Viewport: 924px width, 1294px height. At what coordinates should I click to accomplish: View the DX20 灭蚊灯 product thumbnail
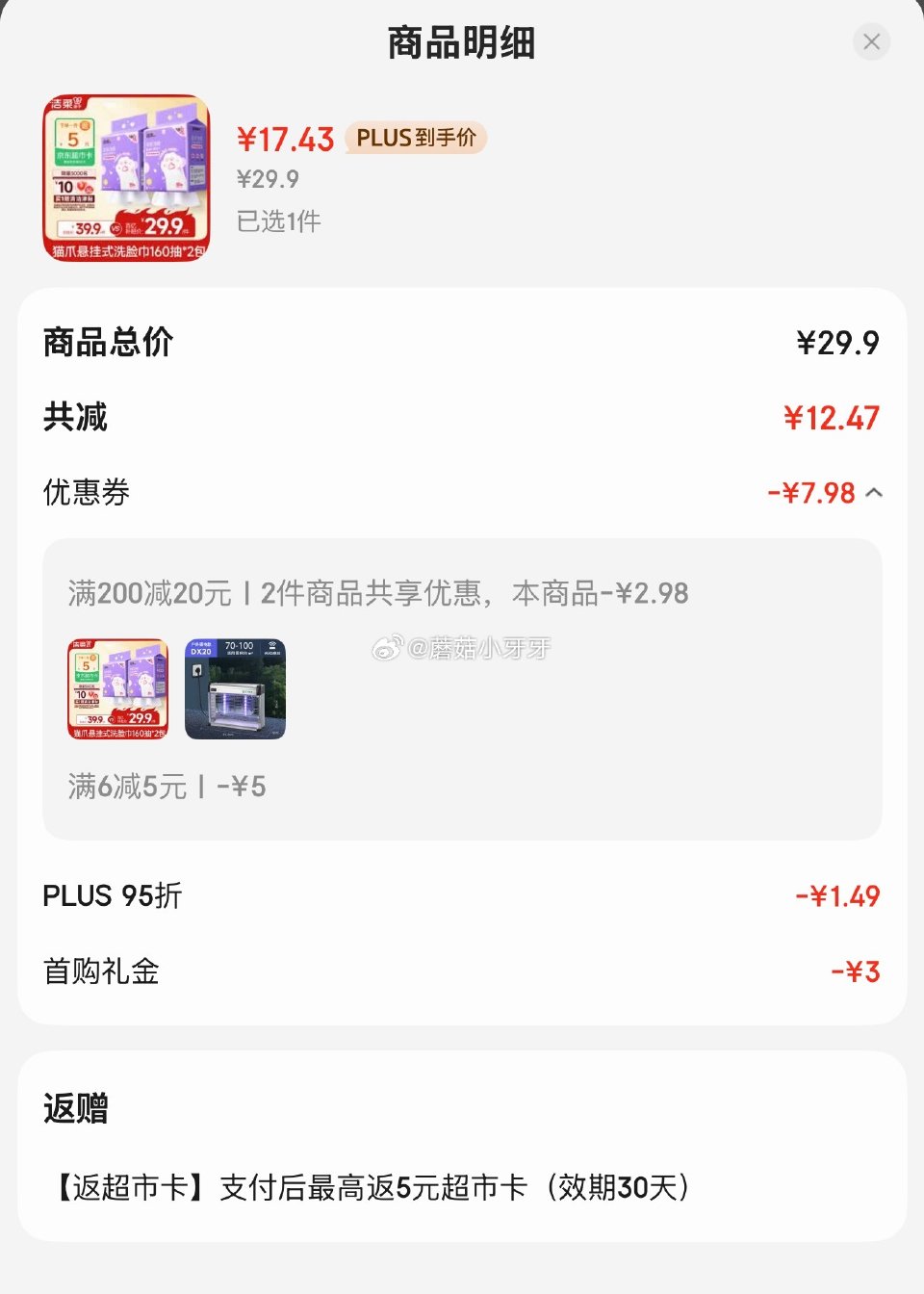[x=236, y=688]
